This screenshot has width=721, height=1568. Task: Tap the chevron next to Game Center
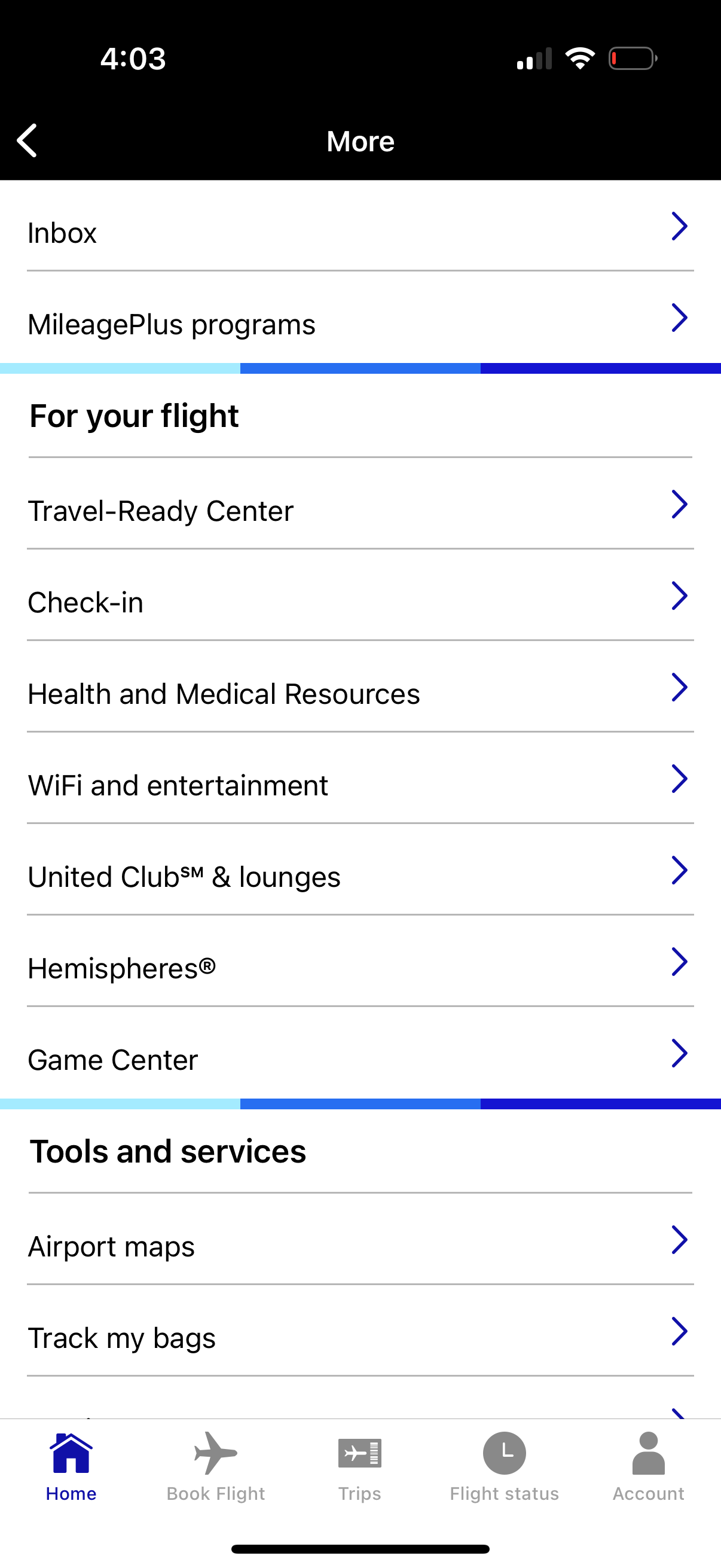pos(680,1053)
